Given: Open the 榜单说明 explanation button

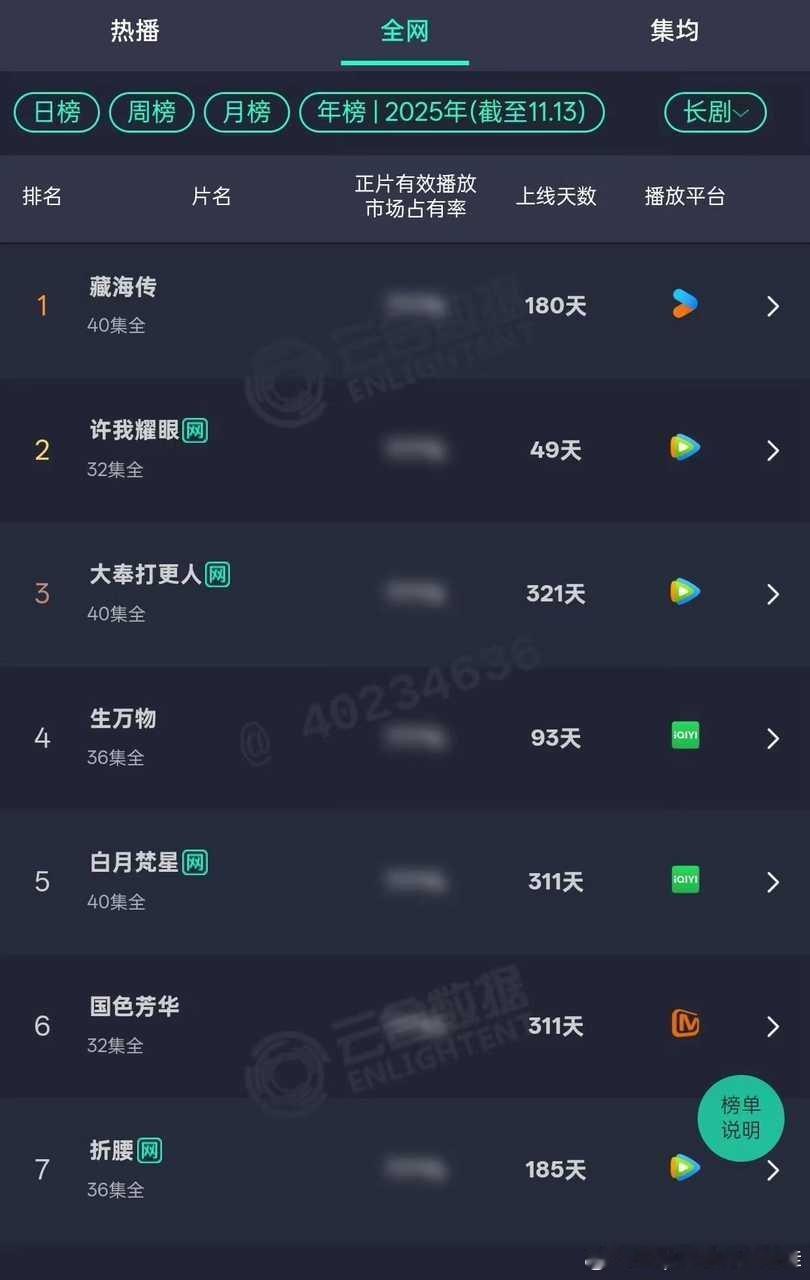Looking at the screenshot, I should point(740,1119).
